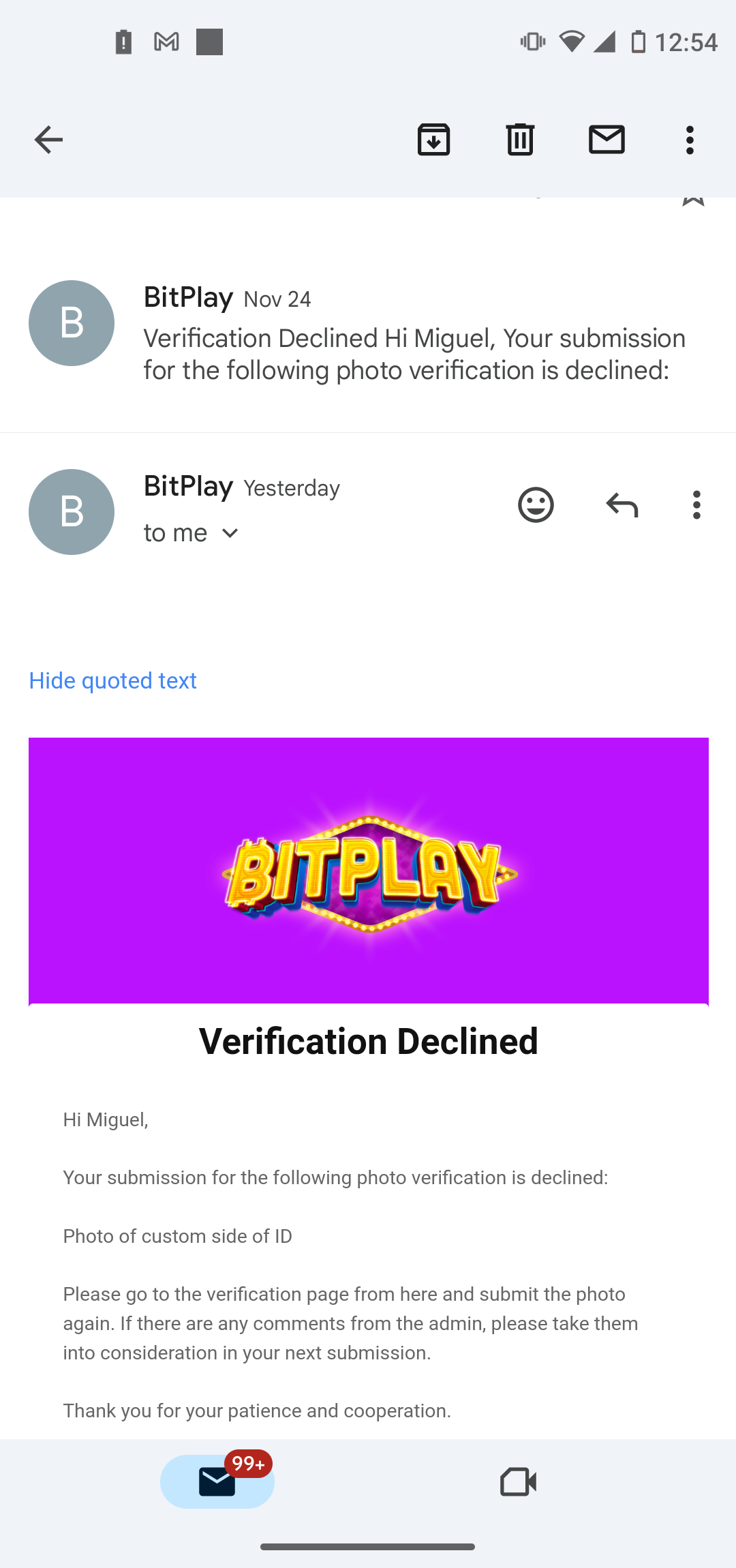Image resolution: width=736 pixels, height=1568 pixels.
Task: Open the Meet video tab
Action: pyautogui.click(x=518, y=1481)
